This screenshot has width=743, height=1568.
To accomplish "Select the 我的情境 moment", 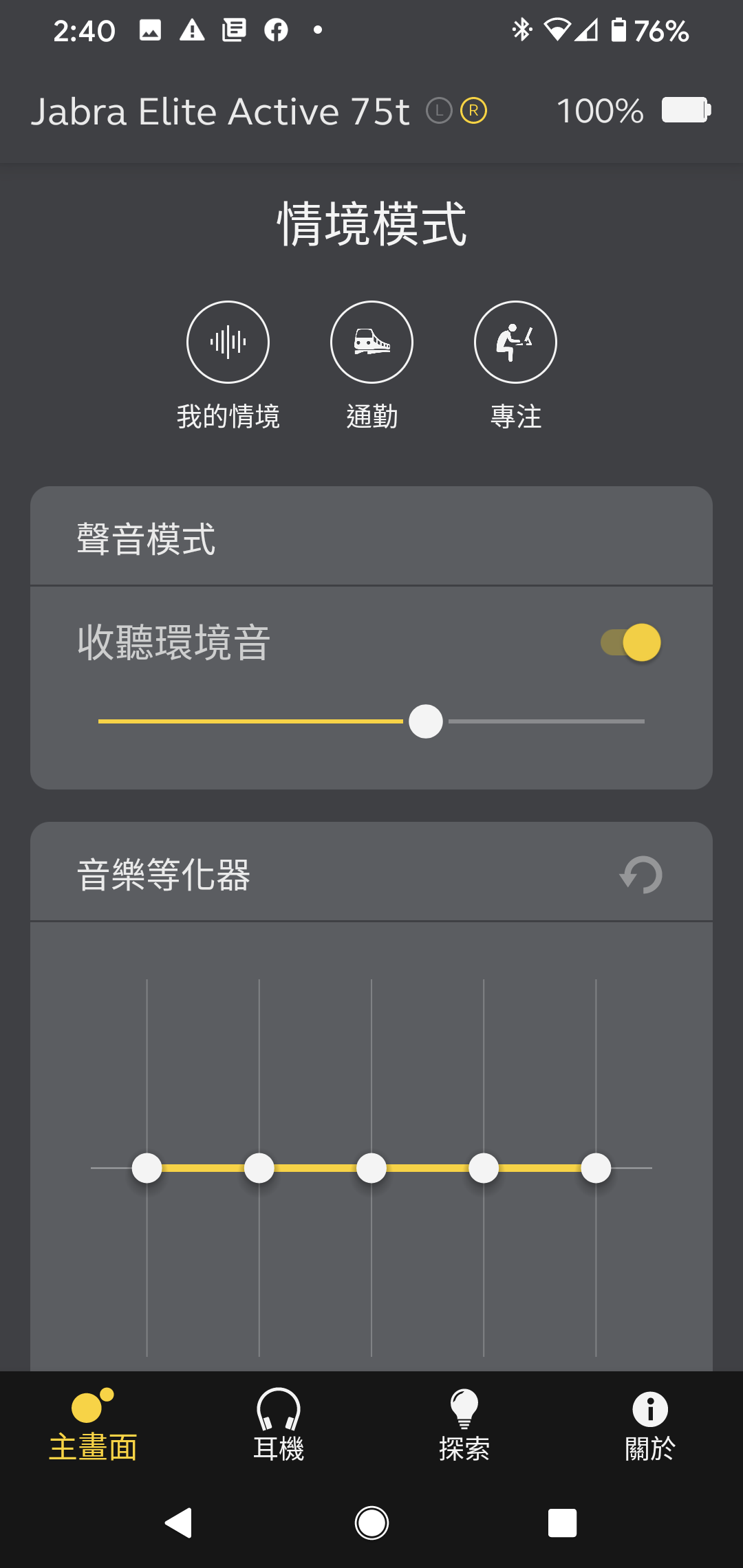I will point(228,342).
